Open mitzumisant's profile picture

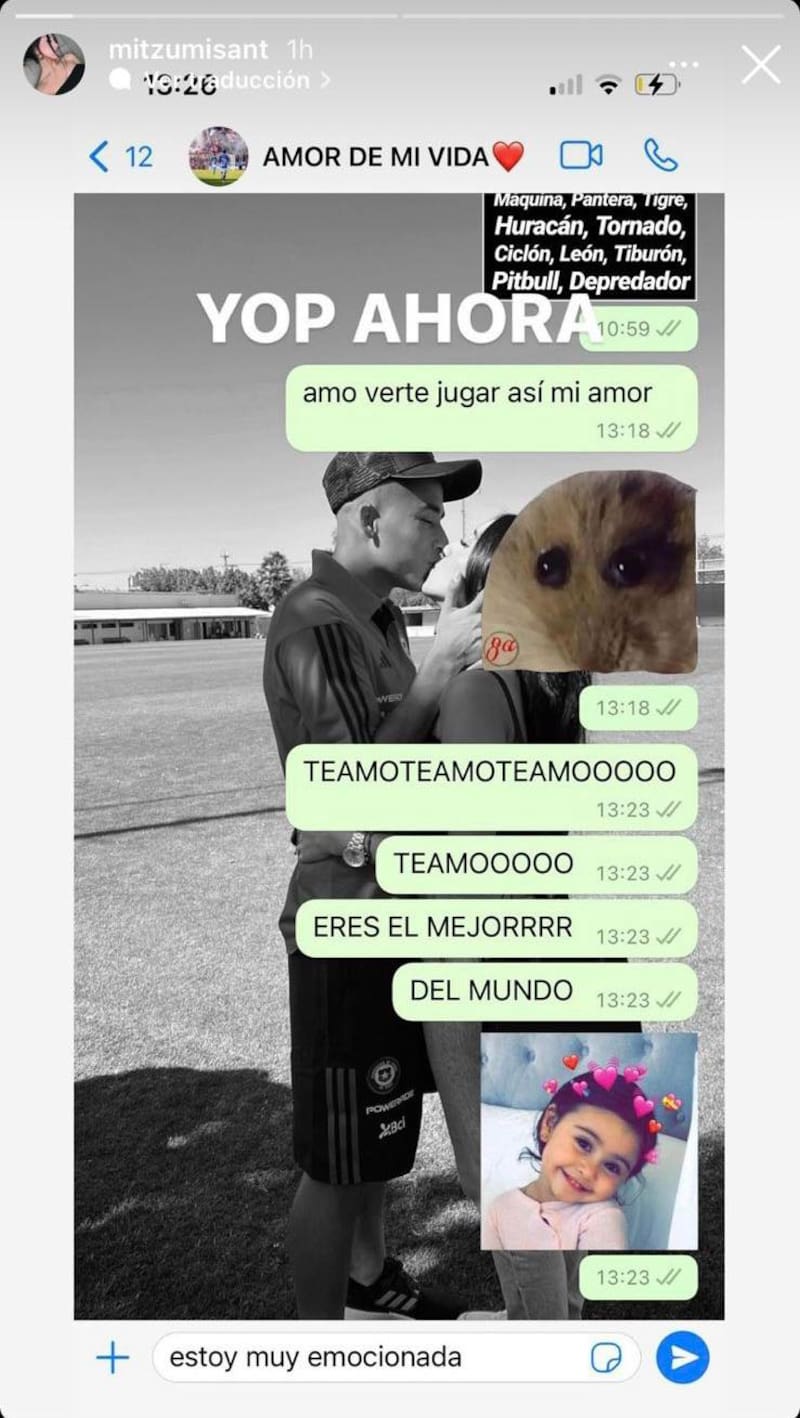pos(53,64)
